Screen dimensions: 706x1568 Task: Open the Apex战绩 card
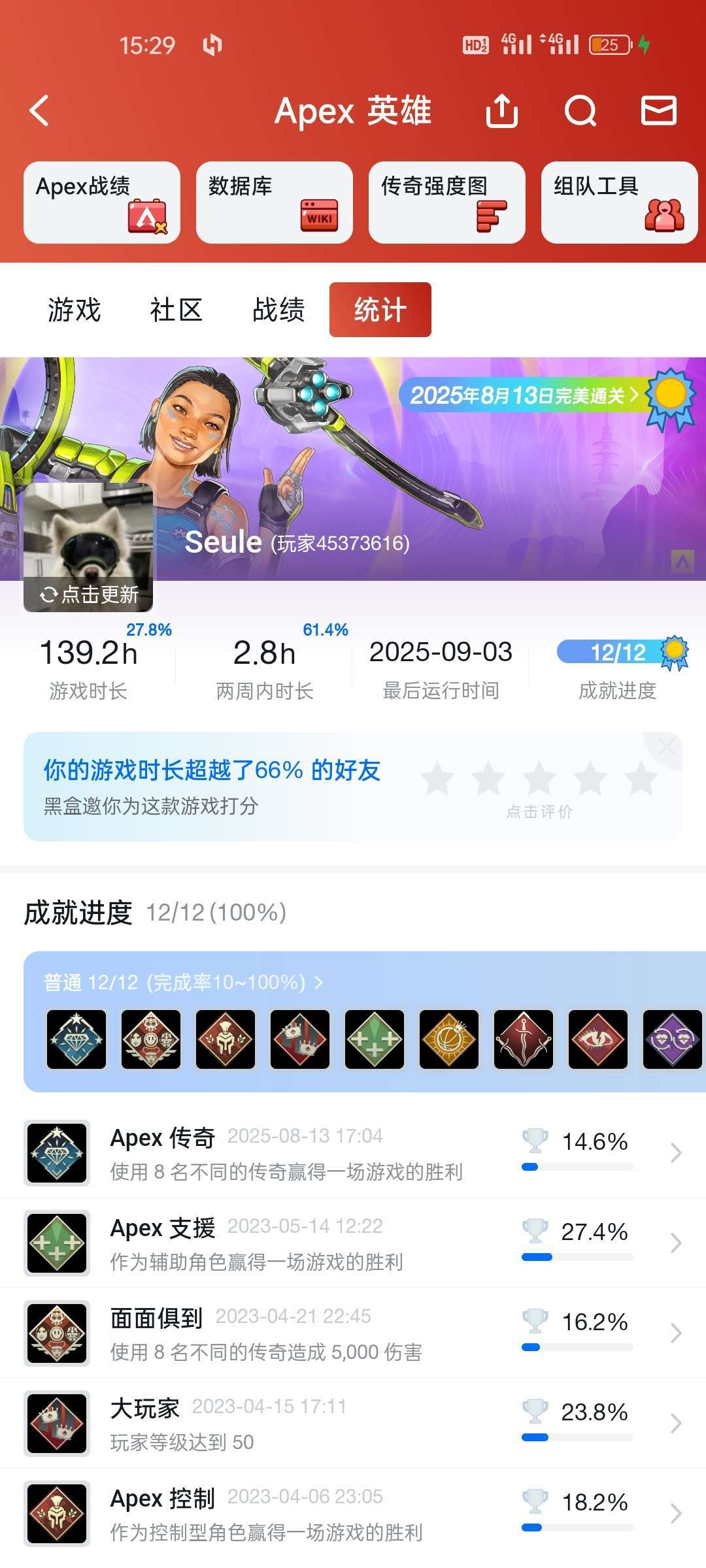[x=102, y=203]
